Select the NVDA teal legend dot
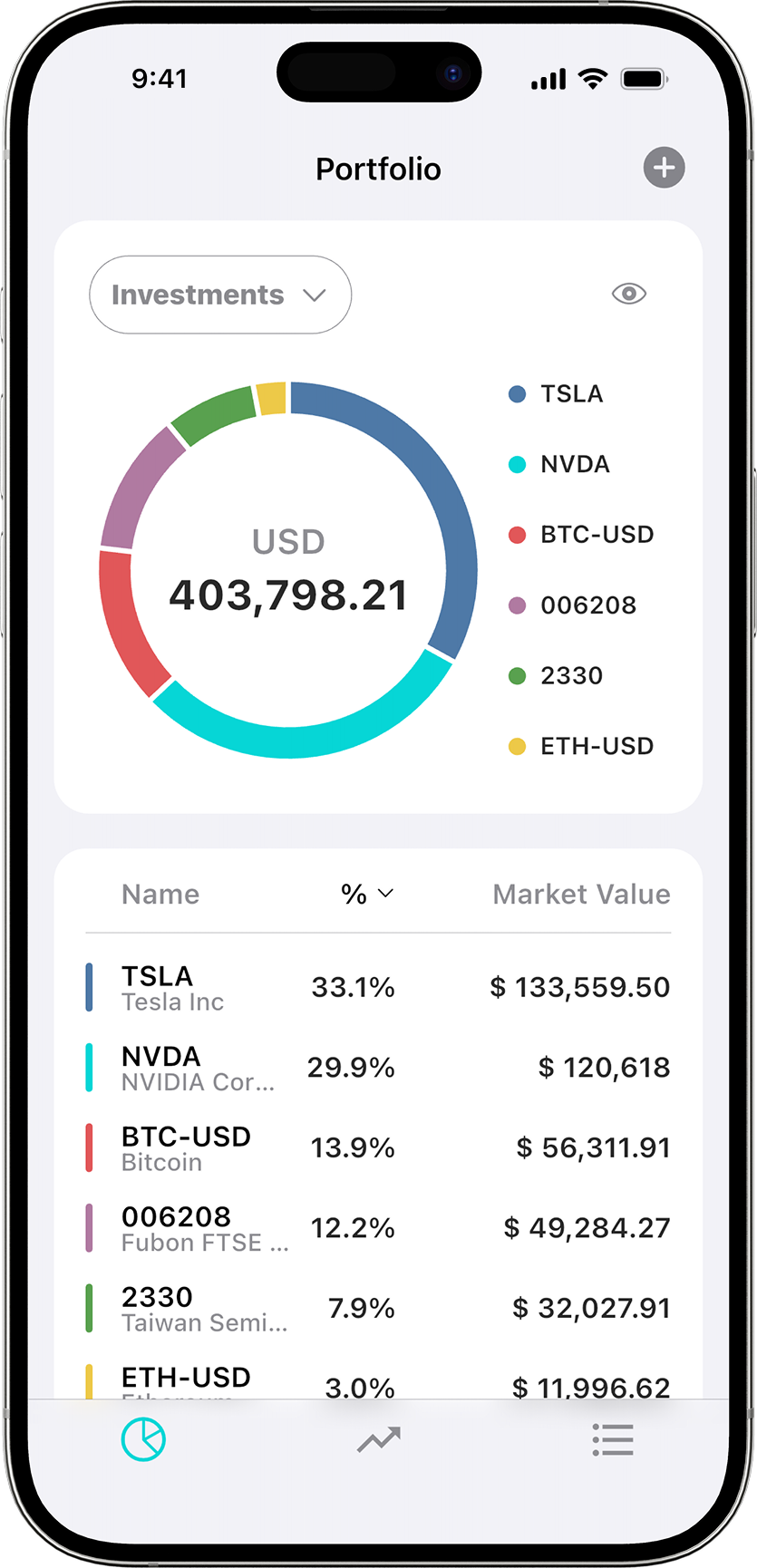The height and width of the screenshot is (1568, 757). pyautogui.click(x=517, y=464)
